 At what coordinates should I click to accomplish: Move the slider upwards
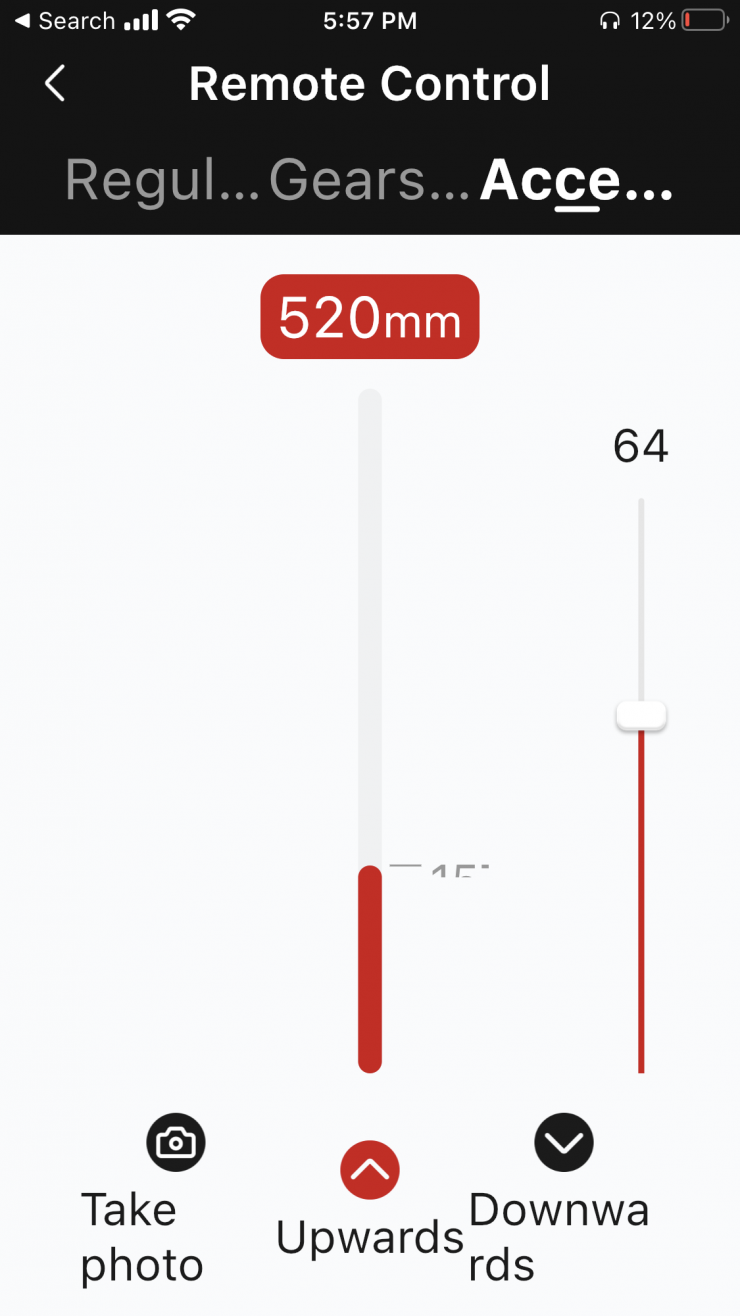click(370, 1169)
